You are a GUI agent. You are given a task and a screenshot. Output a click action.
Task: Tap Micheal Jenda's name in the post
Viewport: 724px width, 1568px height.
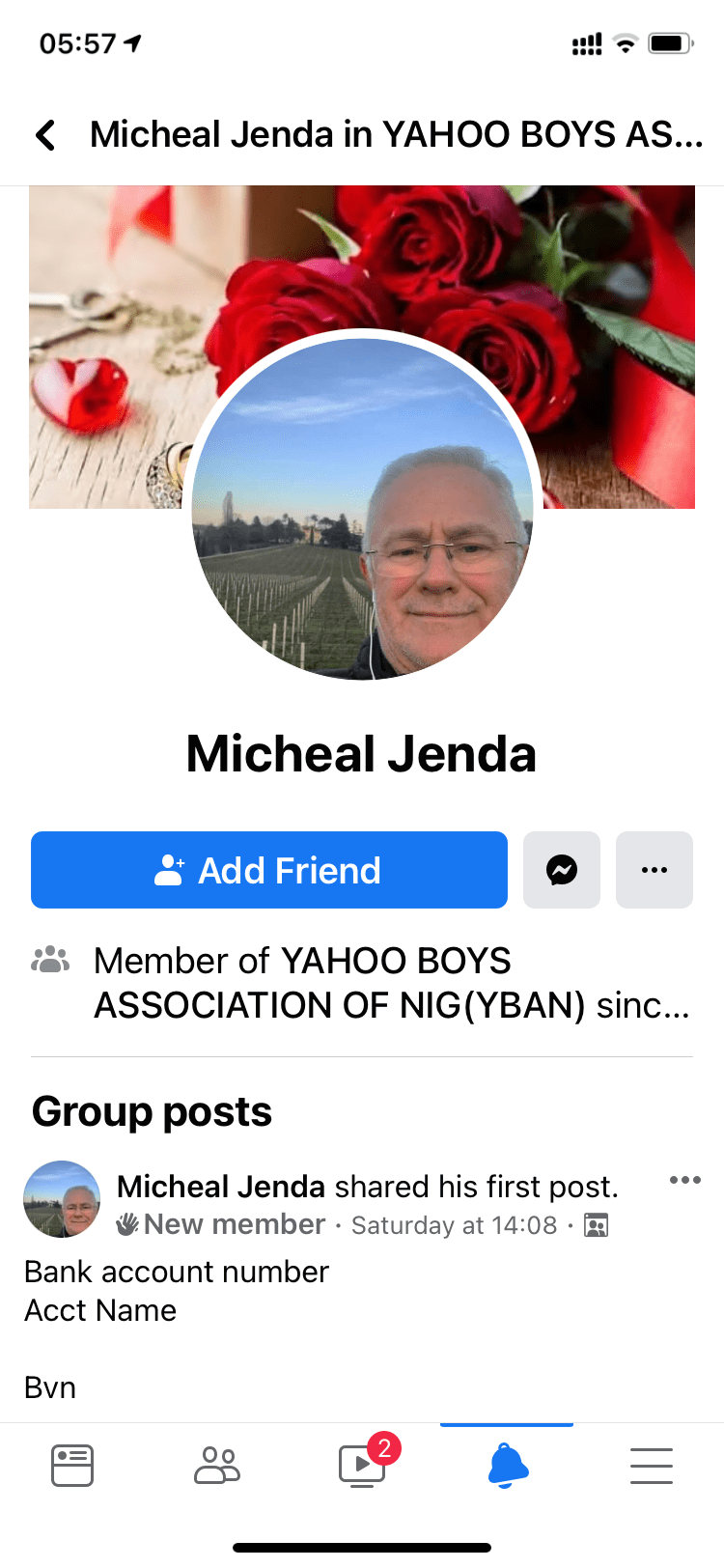[x=221, y=1187]
